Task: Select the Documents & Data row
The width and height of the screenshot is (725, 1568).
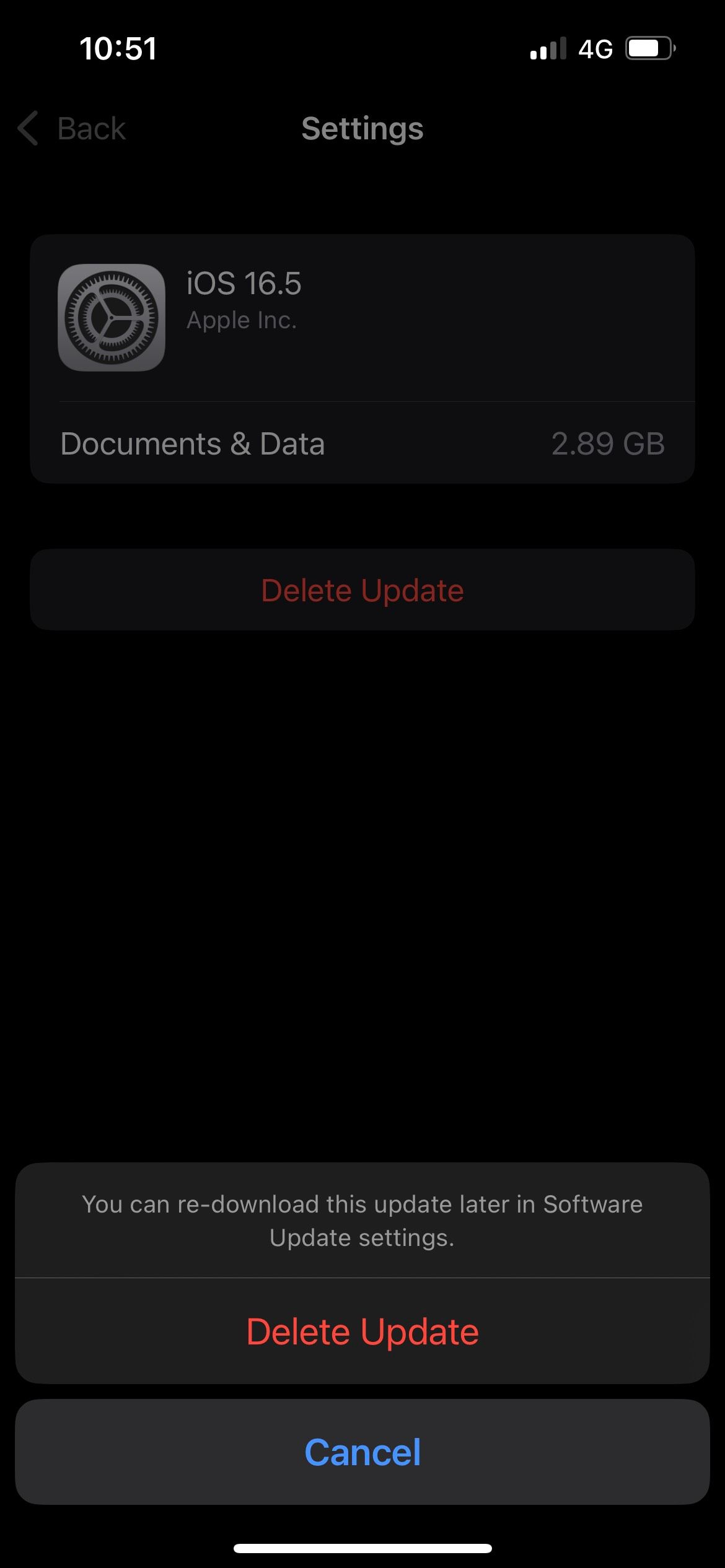Action: tap(194, 444)
